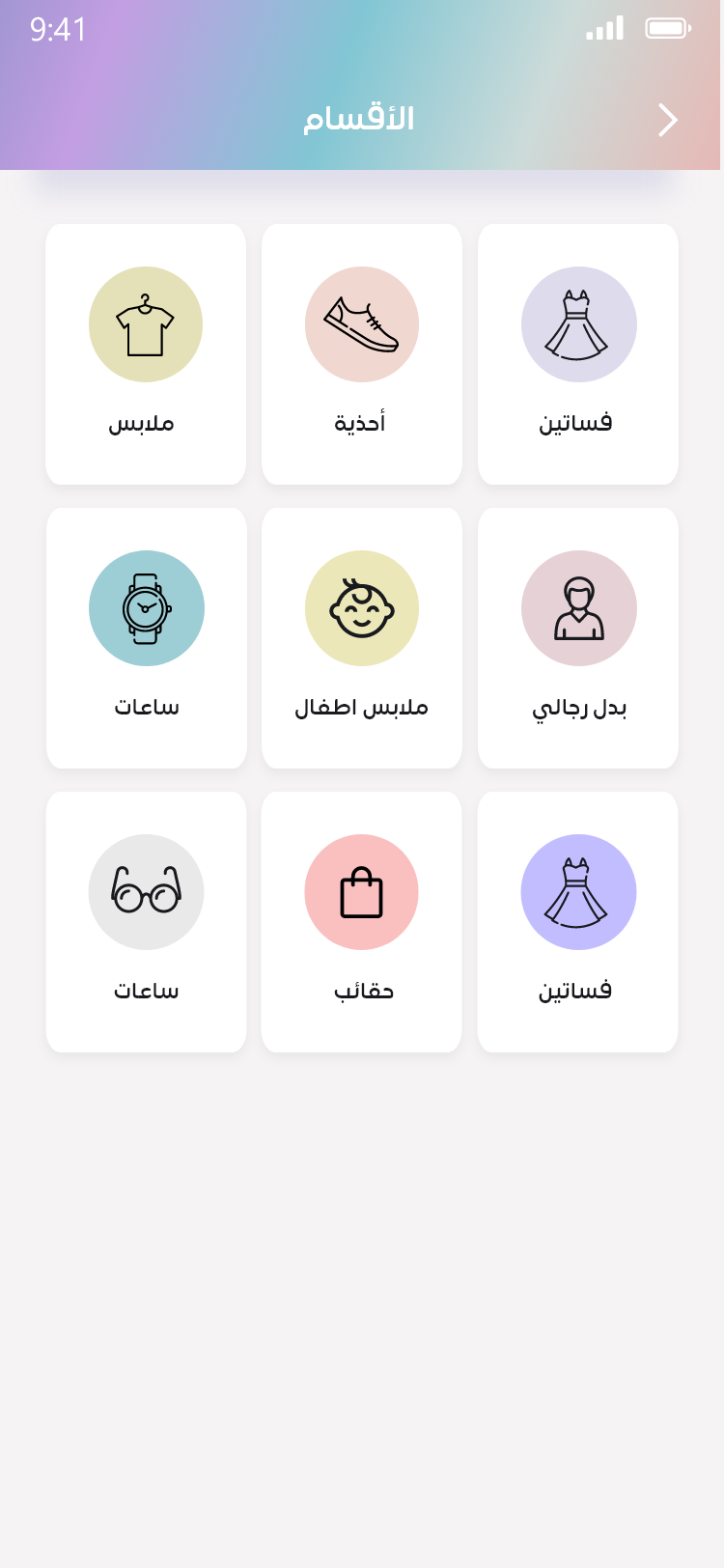Open the ساعات category with watch icon

(146, 638)
